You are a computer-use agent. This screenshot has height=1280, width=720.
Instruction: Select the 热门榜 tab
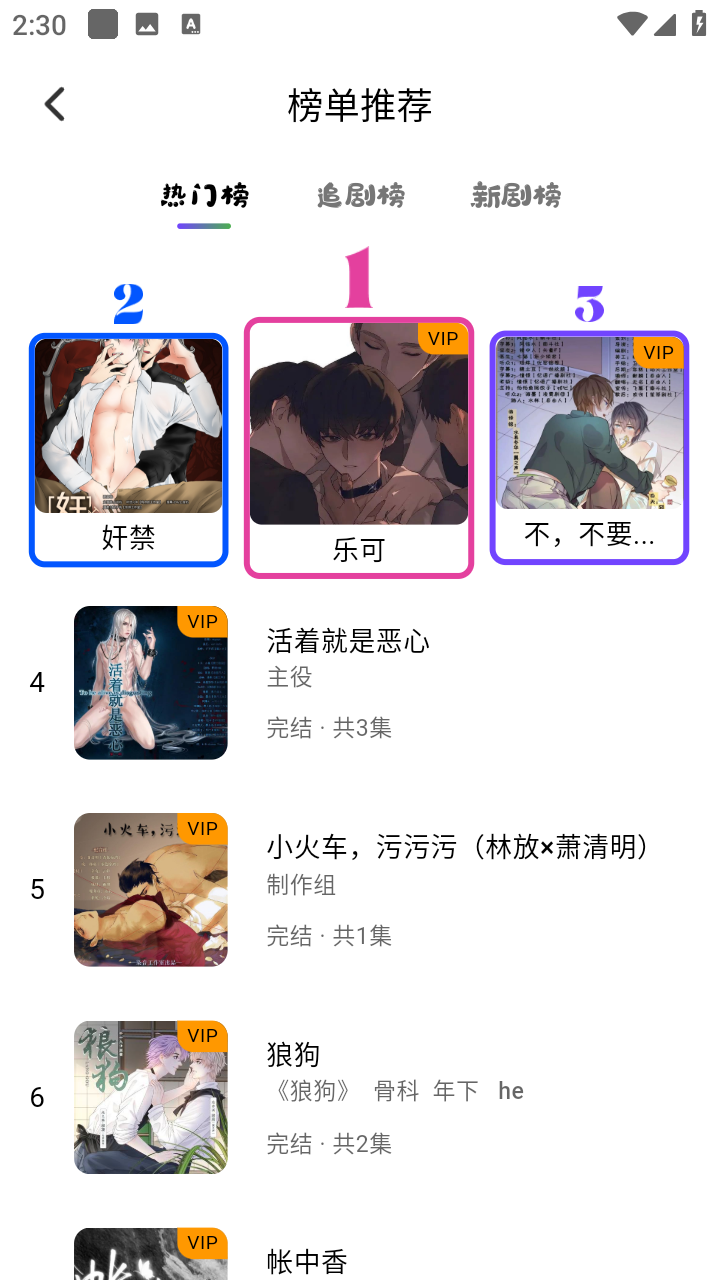point(205,195)
